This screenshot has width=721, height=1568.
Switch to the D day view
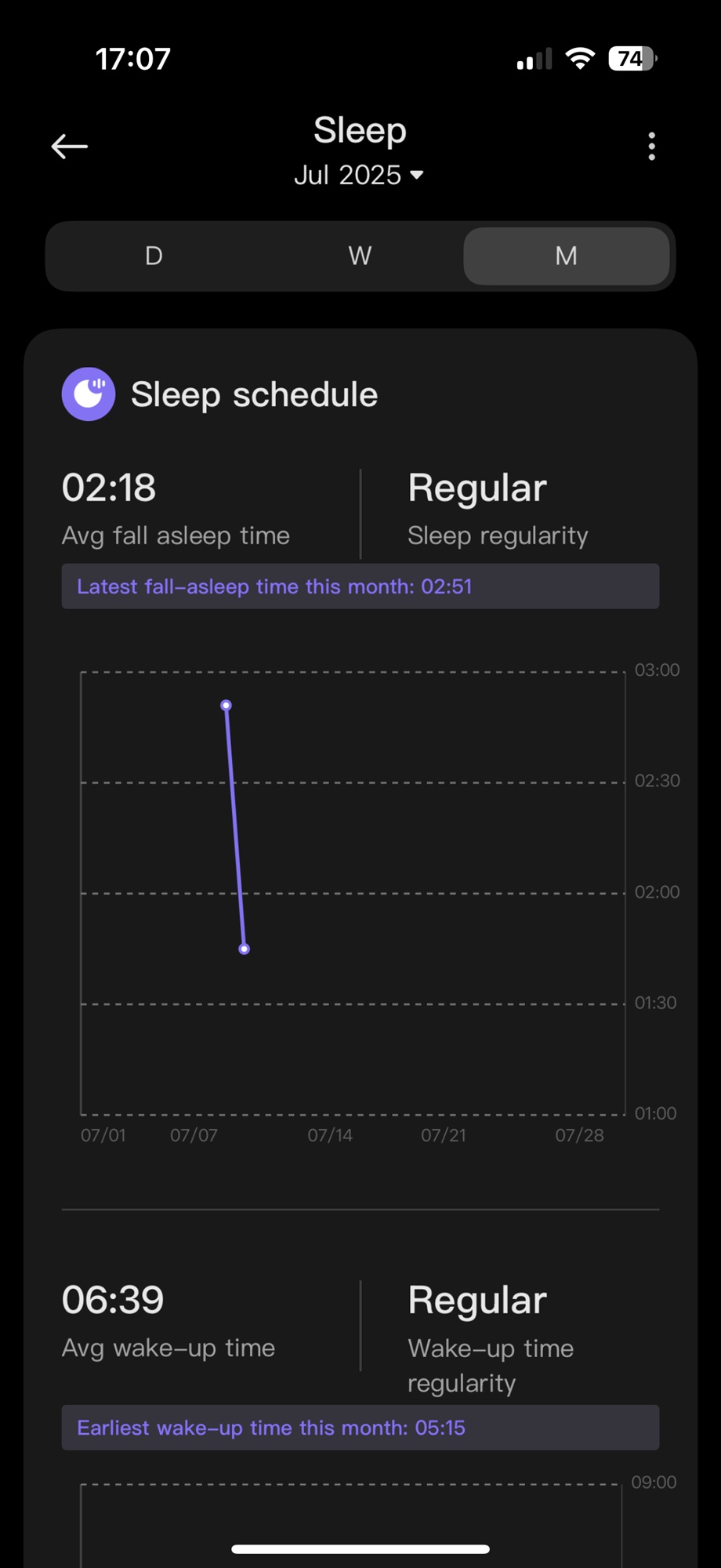(154, 256)
